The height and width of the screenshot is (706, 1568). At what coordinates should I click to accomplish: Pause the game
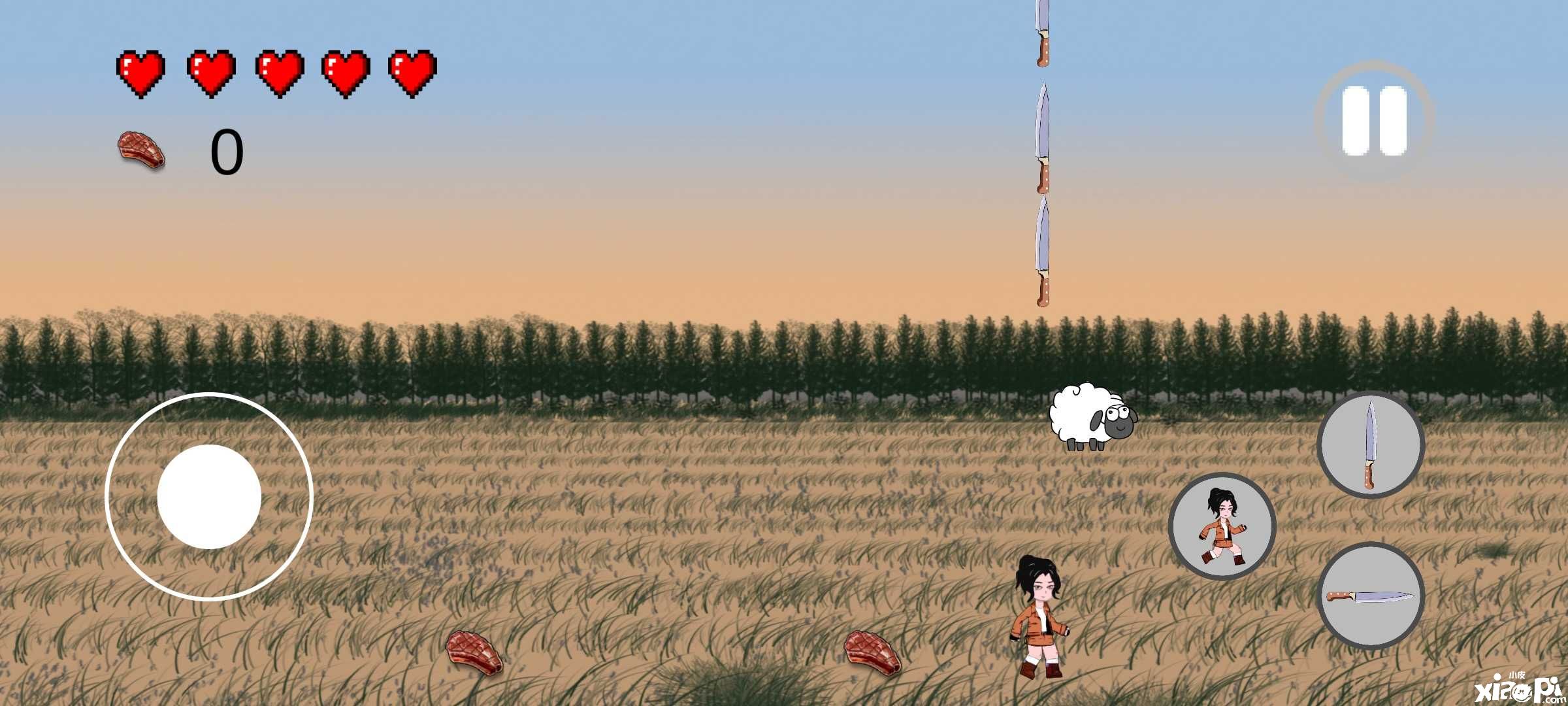click(1374, 121)
